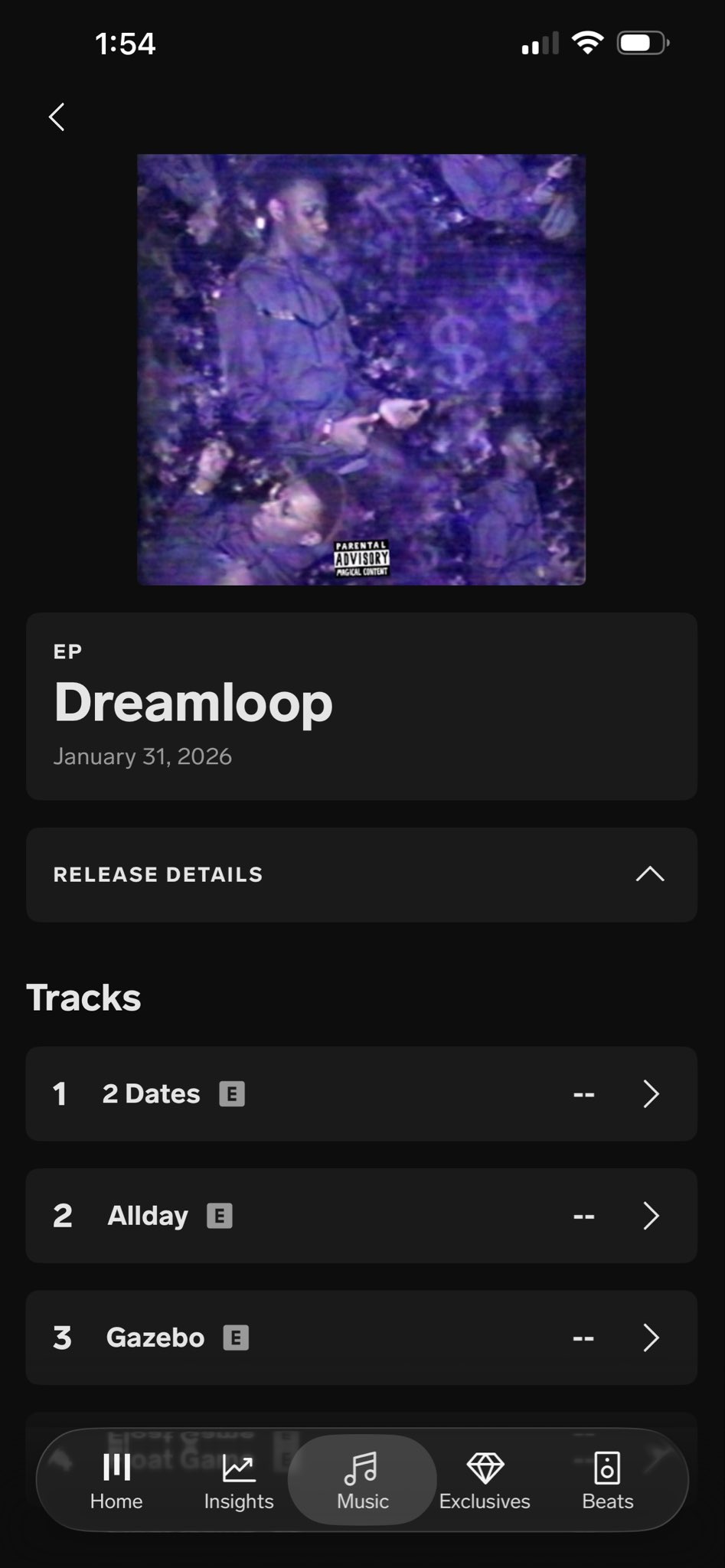
Task: Open track 1, 2 Dates
Action: pos(361,1093)
